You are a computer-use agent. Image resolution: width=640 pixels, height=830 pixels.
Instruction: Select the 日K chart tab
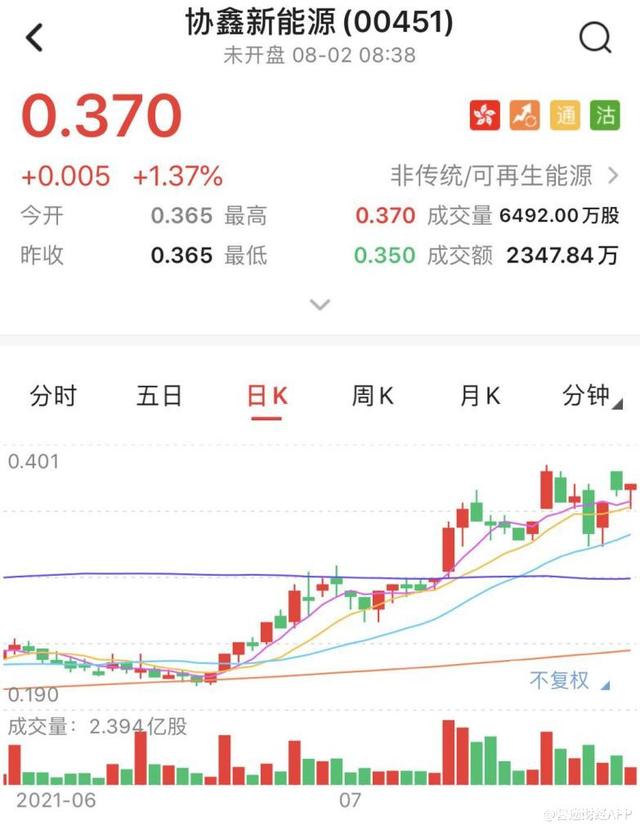click(x=267, y=396)
